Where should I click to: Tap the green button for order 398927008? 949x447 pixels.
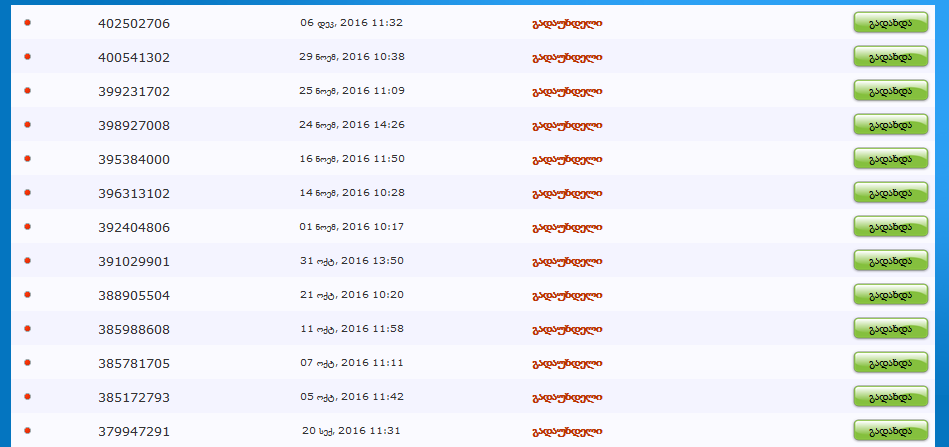pos(890,125)
